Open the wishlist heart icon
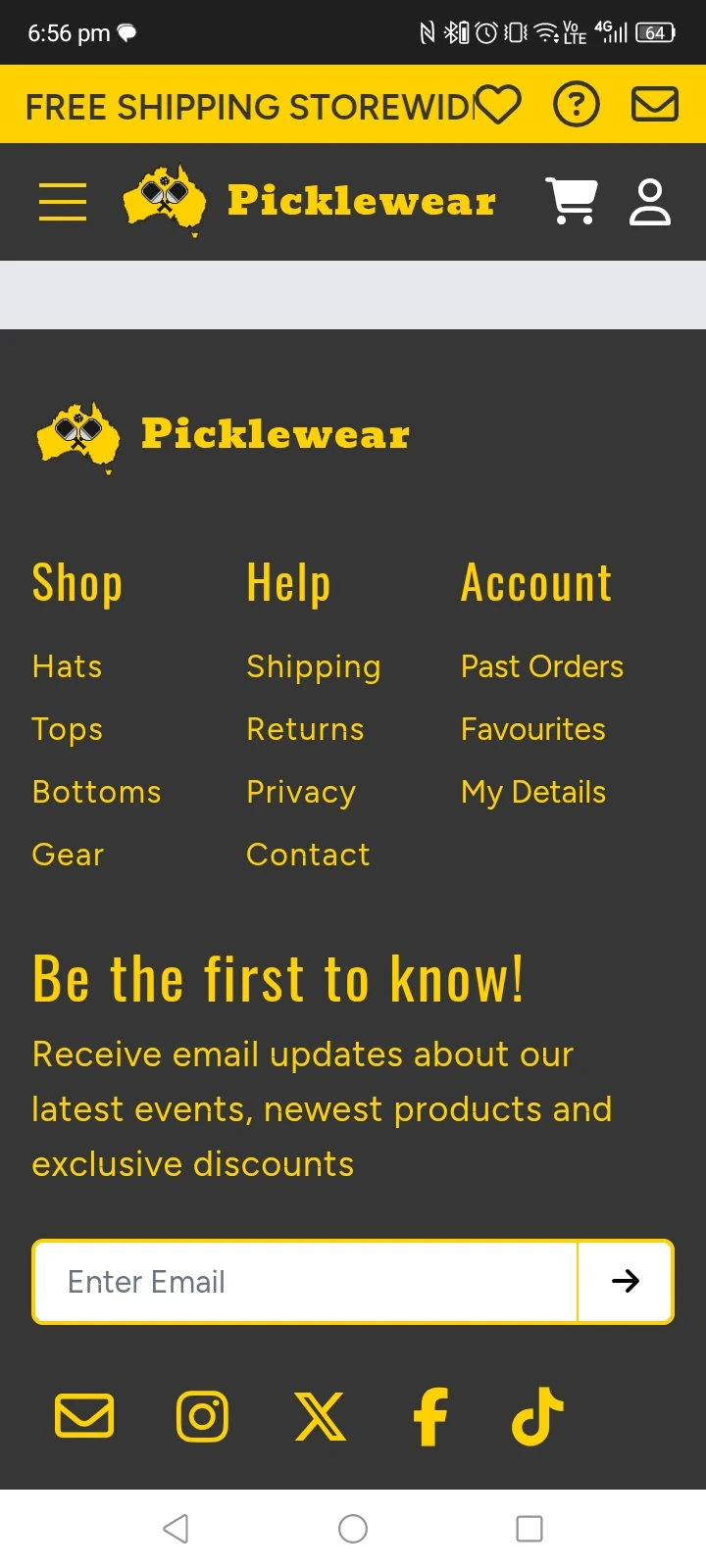Screen dimensions: 706x1568 click(498, 104)
